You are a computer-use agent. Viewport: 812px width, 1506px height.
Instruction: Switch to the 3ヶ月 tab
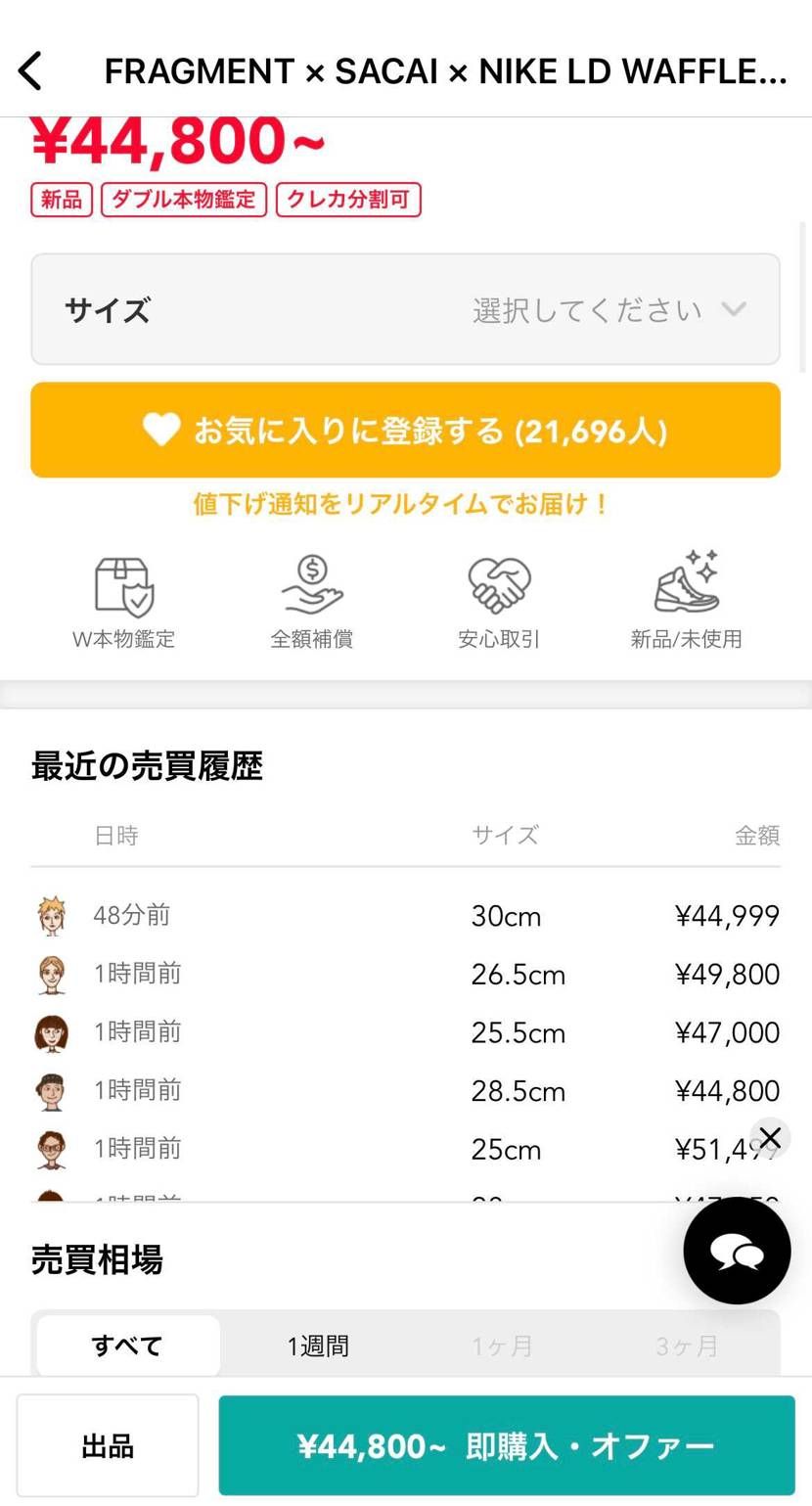point(686,1346)
